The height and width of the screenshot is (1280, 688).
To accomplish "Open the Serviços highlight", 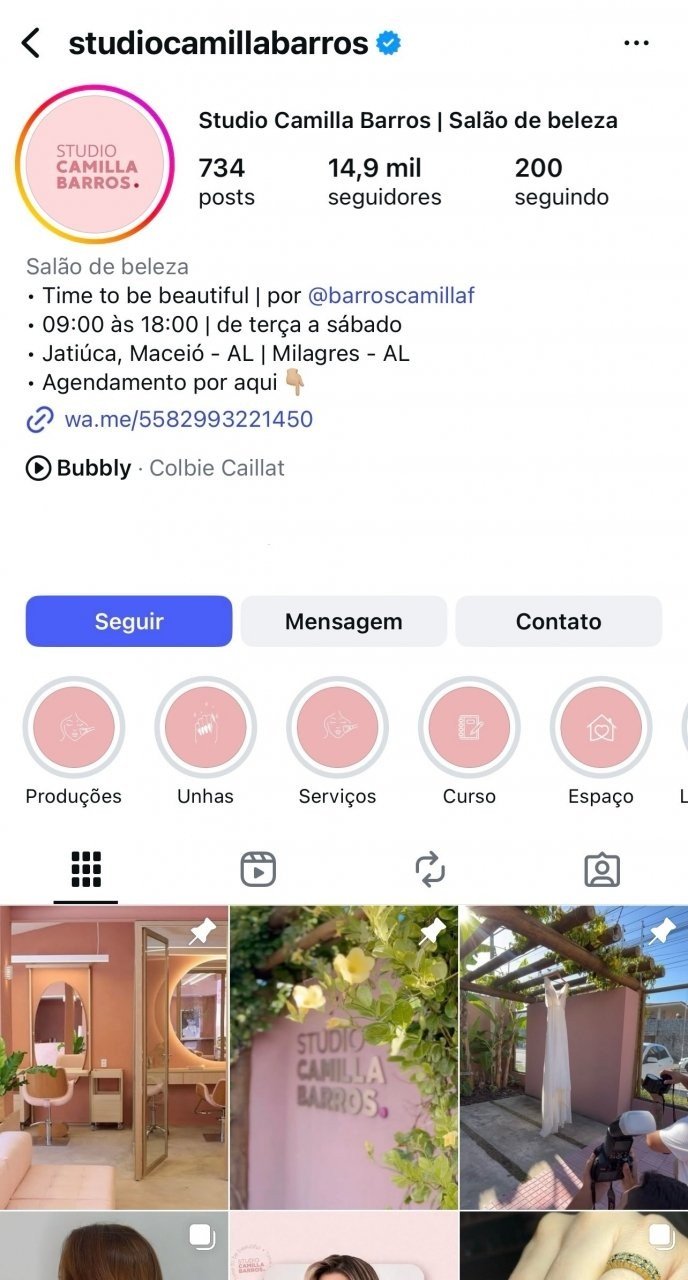I will [x=337, y=727].
